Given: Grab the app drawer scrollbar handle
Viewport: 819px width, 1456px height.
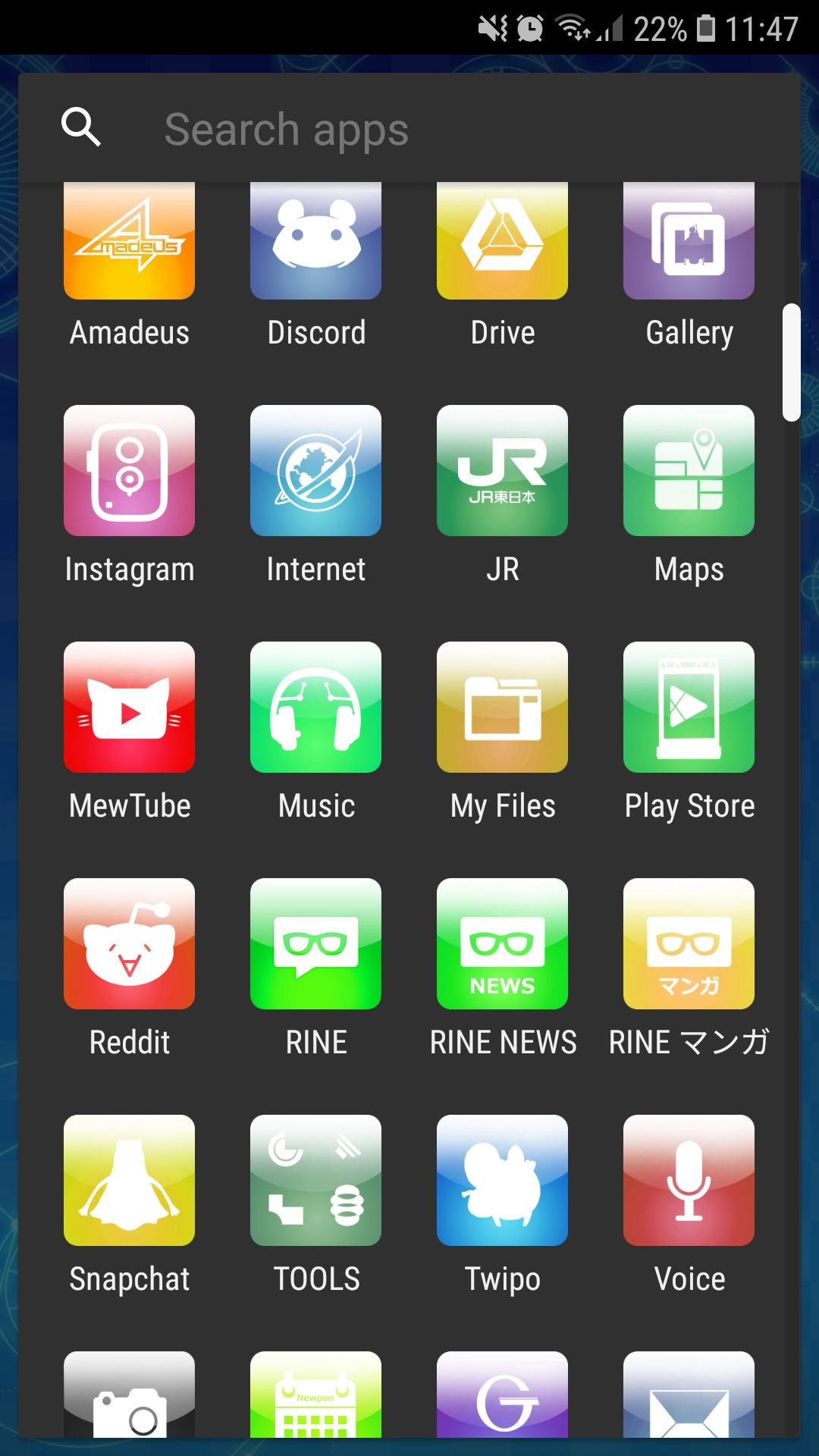Looking at the screenshot, I should 792,360.
